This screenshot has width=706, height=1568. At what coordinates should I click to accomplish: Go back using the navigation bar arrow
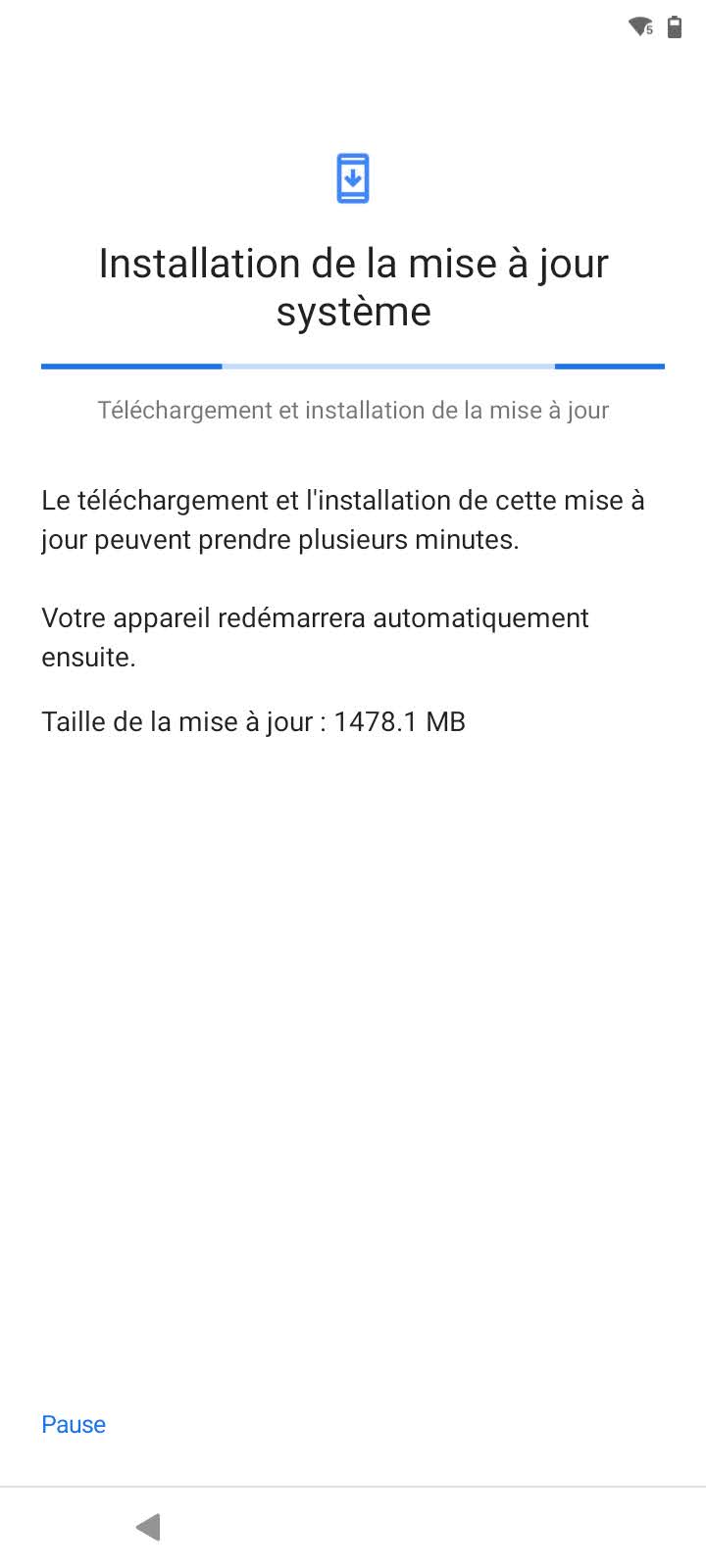click(148, 1527)
